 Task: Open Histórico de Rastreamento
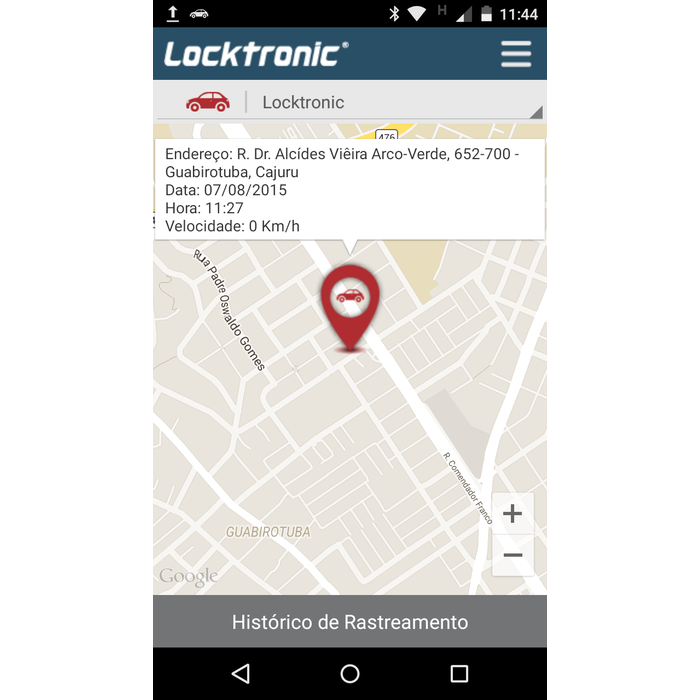point(350,622)
